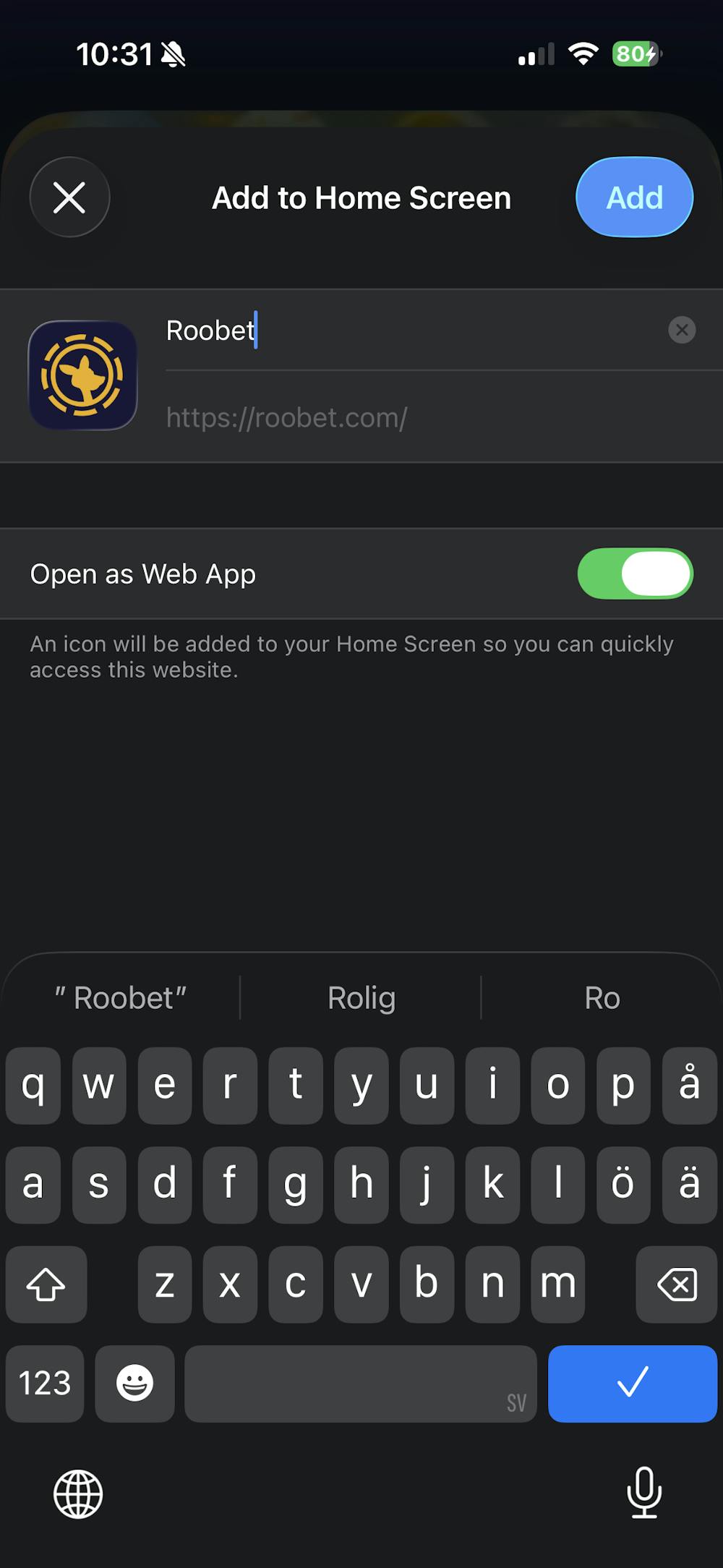This screenshot has width=723, height=1568.
Task: Turn off Open as Web App
Action: (635, 574)
